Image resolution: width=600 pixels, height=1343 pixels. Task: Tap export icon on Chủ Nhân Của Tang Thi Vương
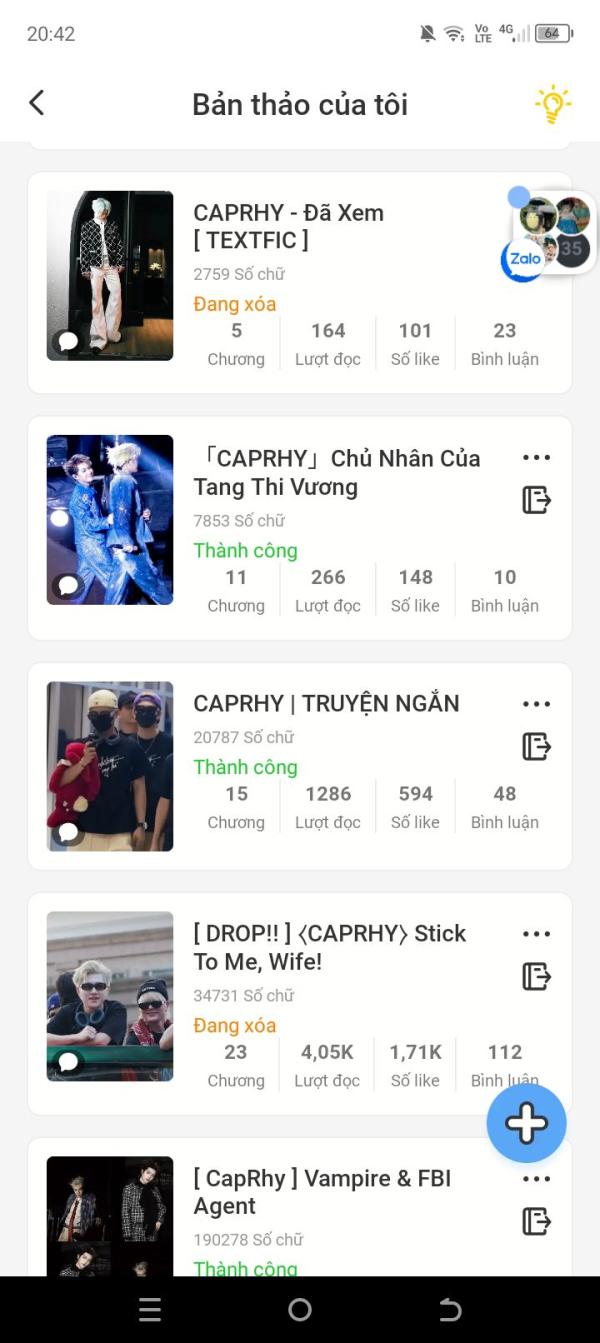(536, 500)
